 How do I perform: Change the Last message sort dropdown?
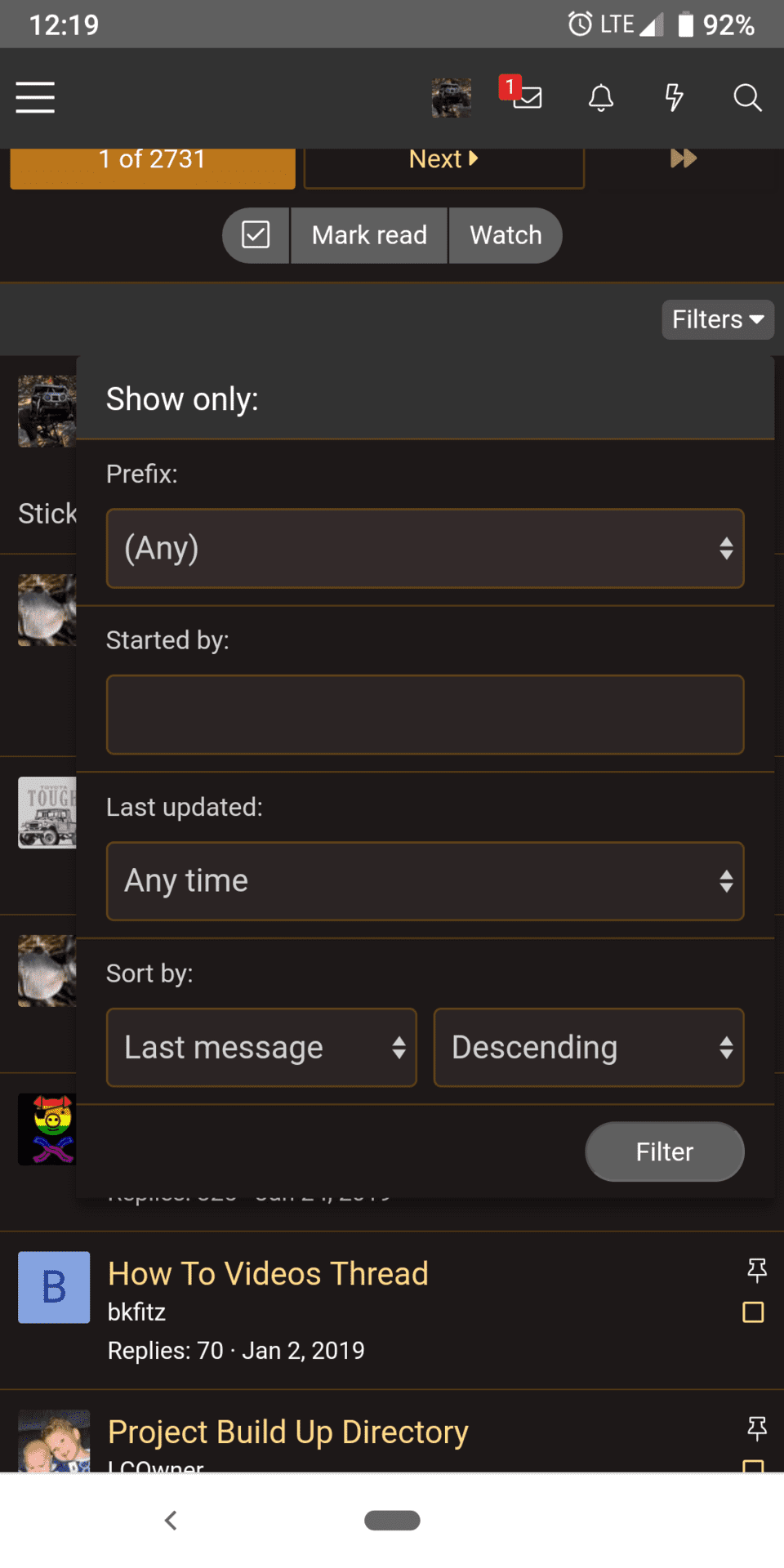click(x=261, y=1048)
